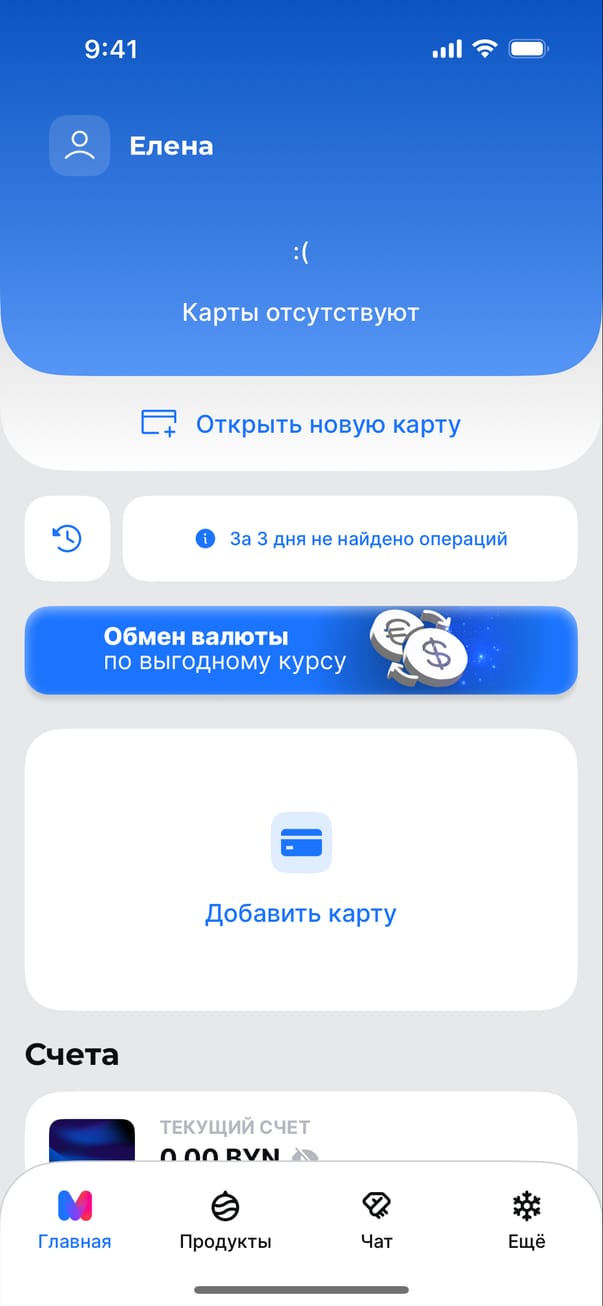Open the Текущий счет account card
Screen dimensions: 603x1306
tap(300, 1135)
